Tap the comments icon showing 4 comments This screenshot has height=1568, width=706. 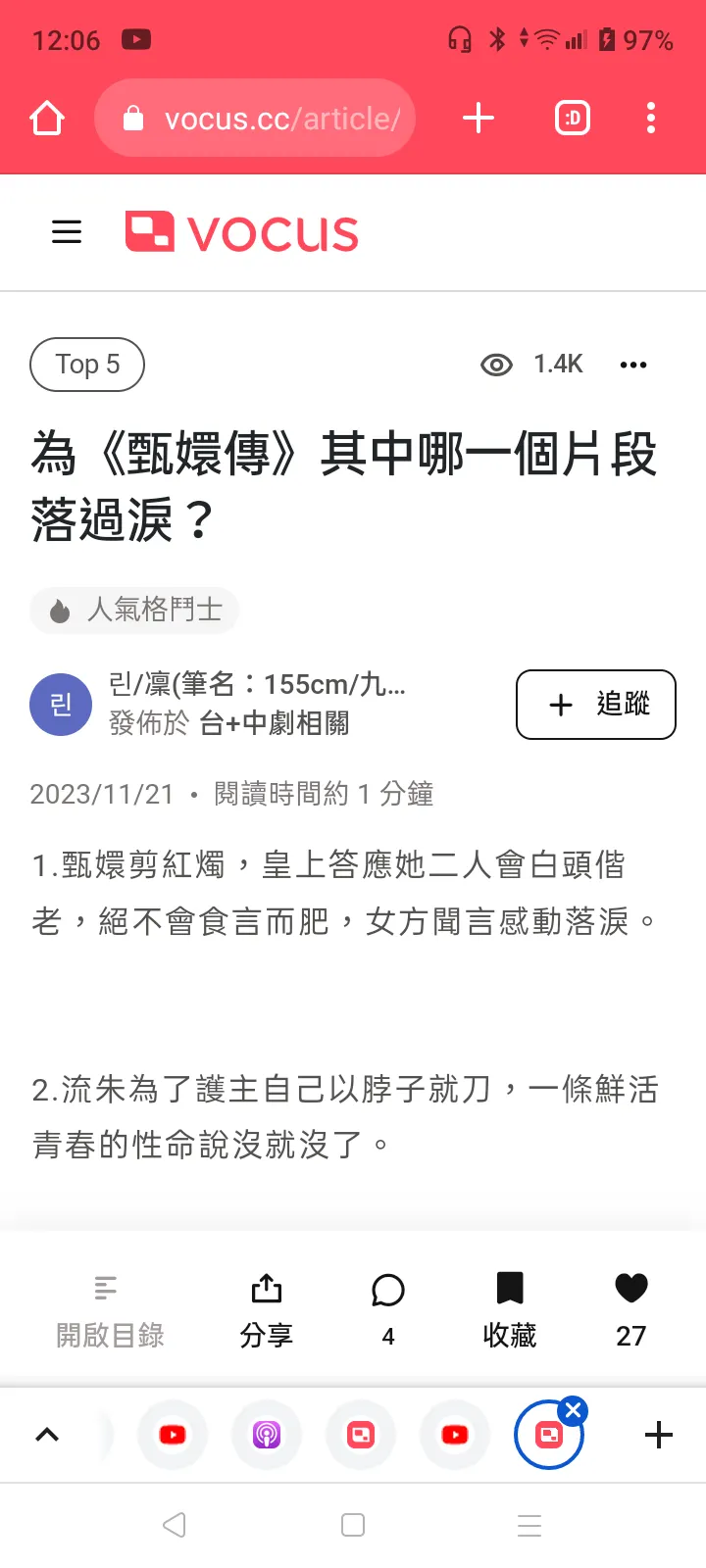click(x=388, y=1290)
